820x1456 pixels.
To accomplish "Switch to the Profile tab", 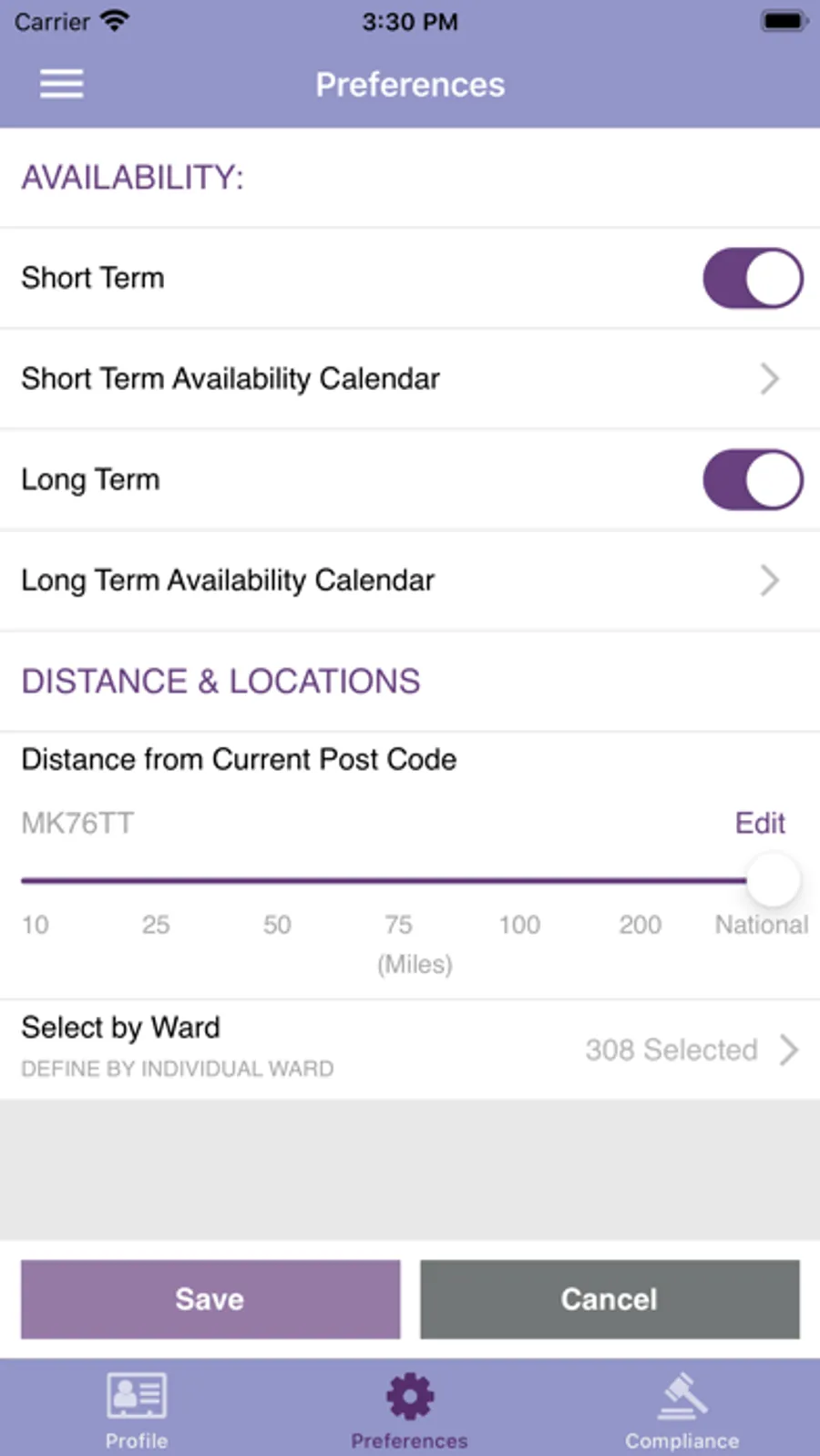I will coord(137,1410).
